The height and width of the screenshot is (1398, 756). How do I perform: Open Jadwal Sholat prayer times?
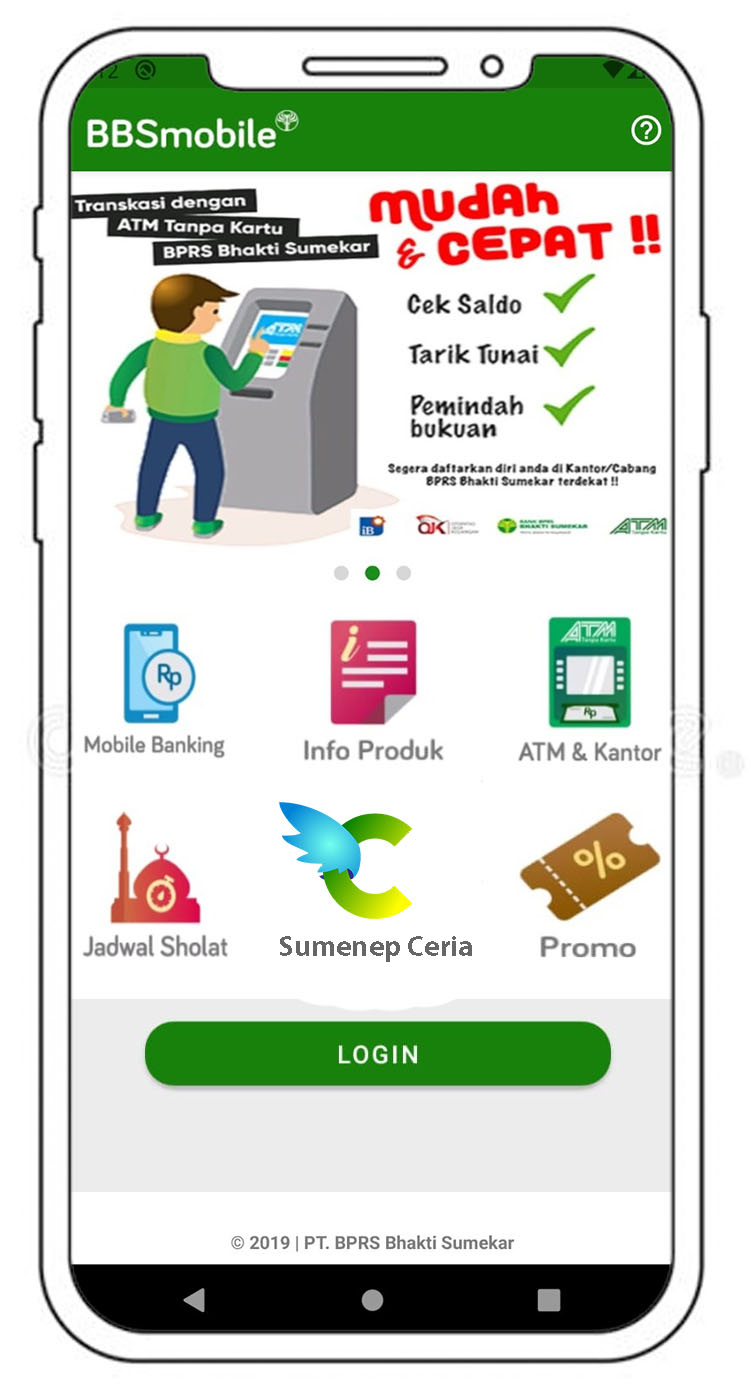[x=155, y=885]
